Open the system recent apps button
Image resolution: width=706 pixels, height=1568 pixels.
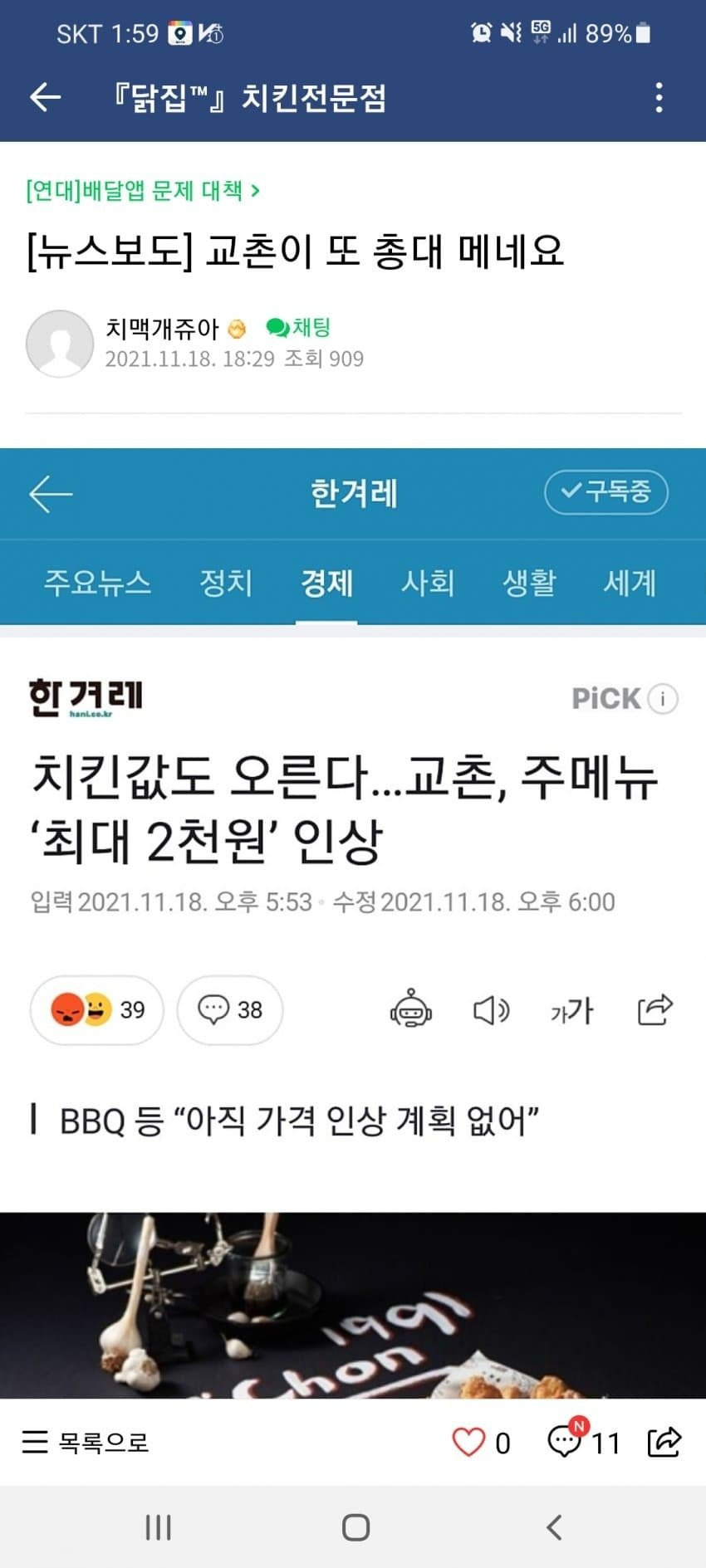point(158,1527)
